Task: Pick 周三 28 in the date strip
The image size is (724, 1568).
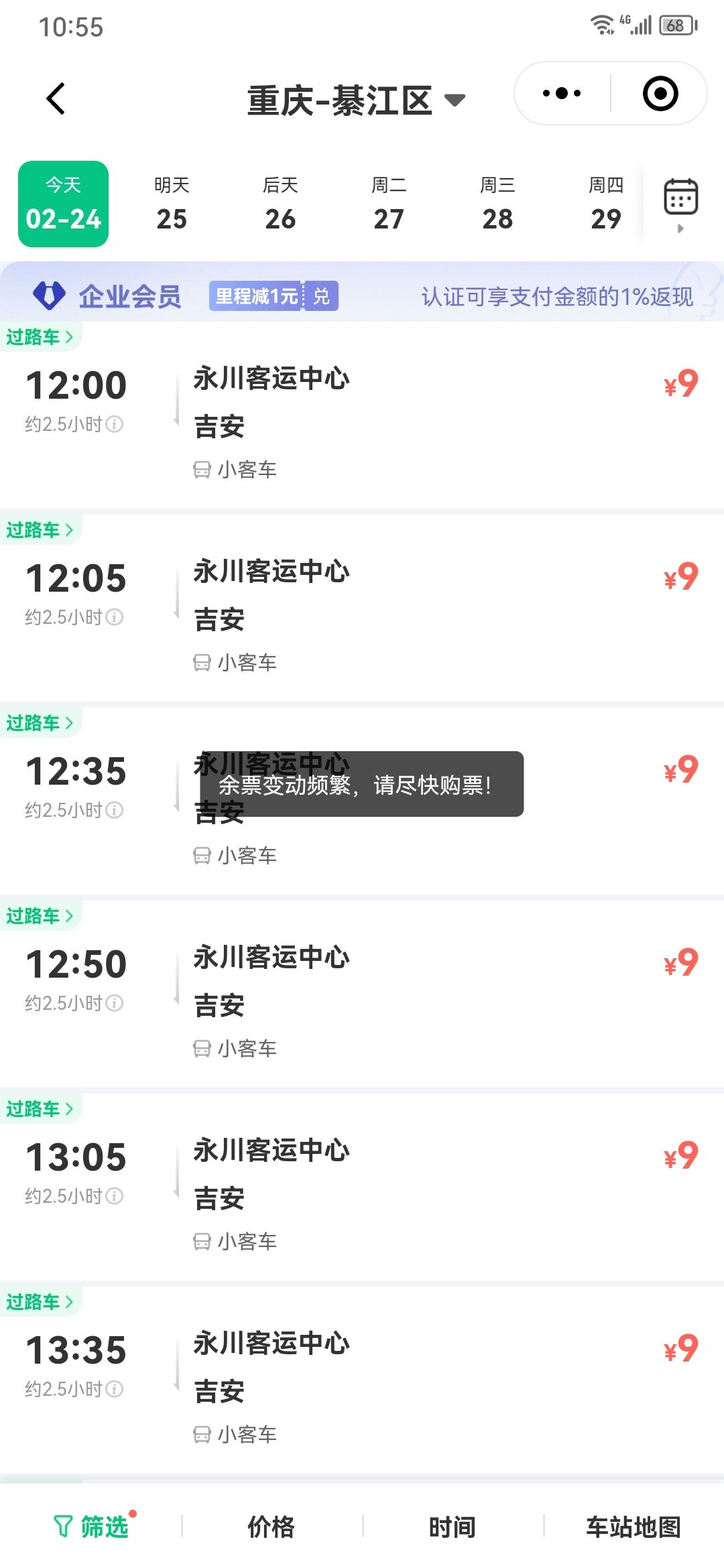Action: click(497, 204)
